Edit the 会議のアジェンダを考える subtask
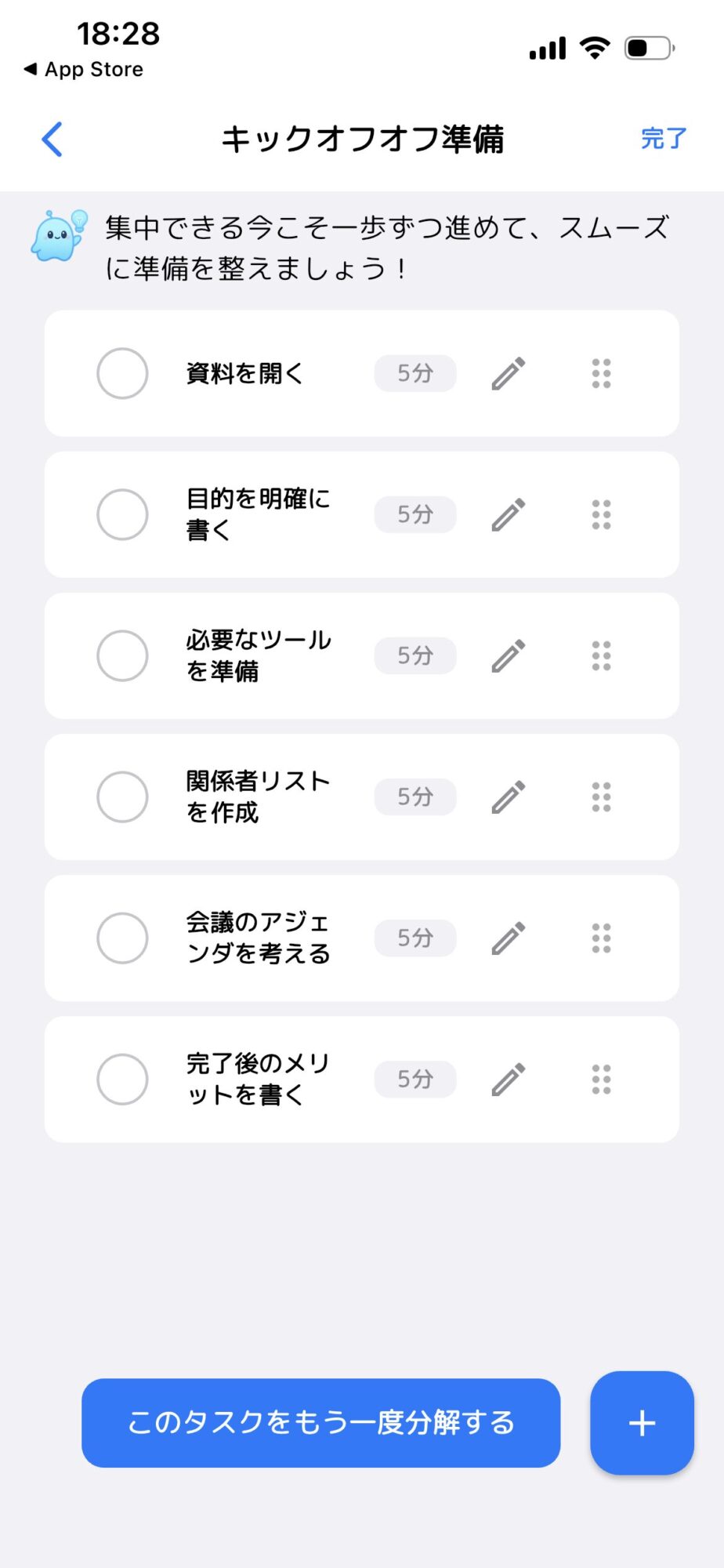The height and width of the screenshot is (1568, 724). [x=508, y=938]
